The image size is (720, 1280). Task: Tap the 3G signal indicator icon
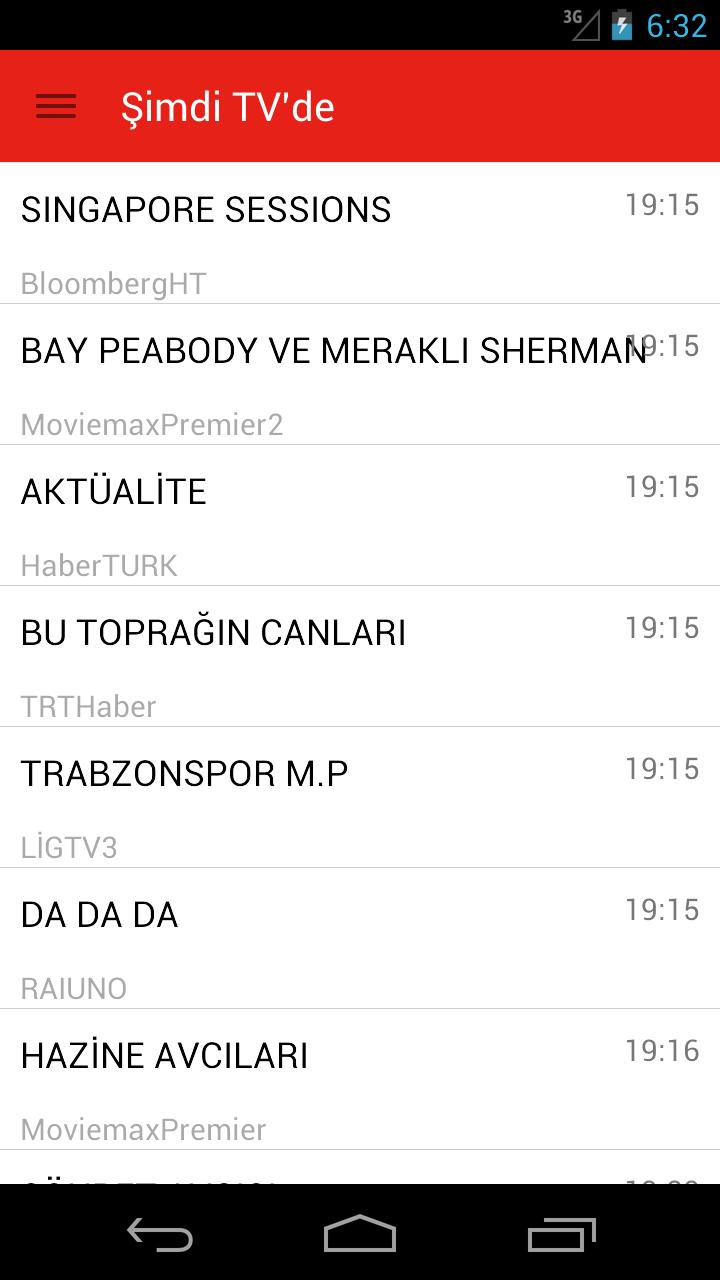coord(582,25)
